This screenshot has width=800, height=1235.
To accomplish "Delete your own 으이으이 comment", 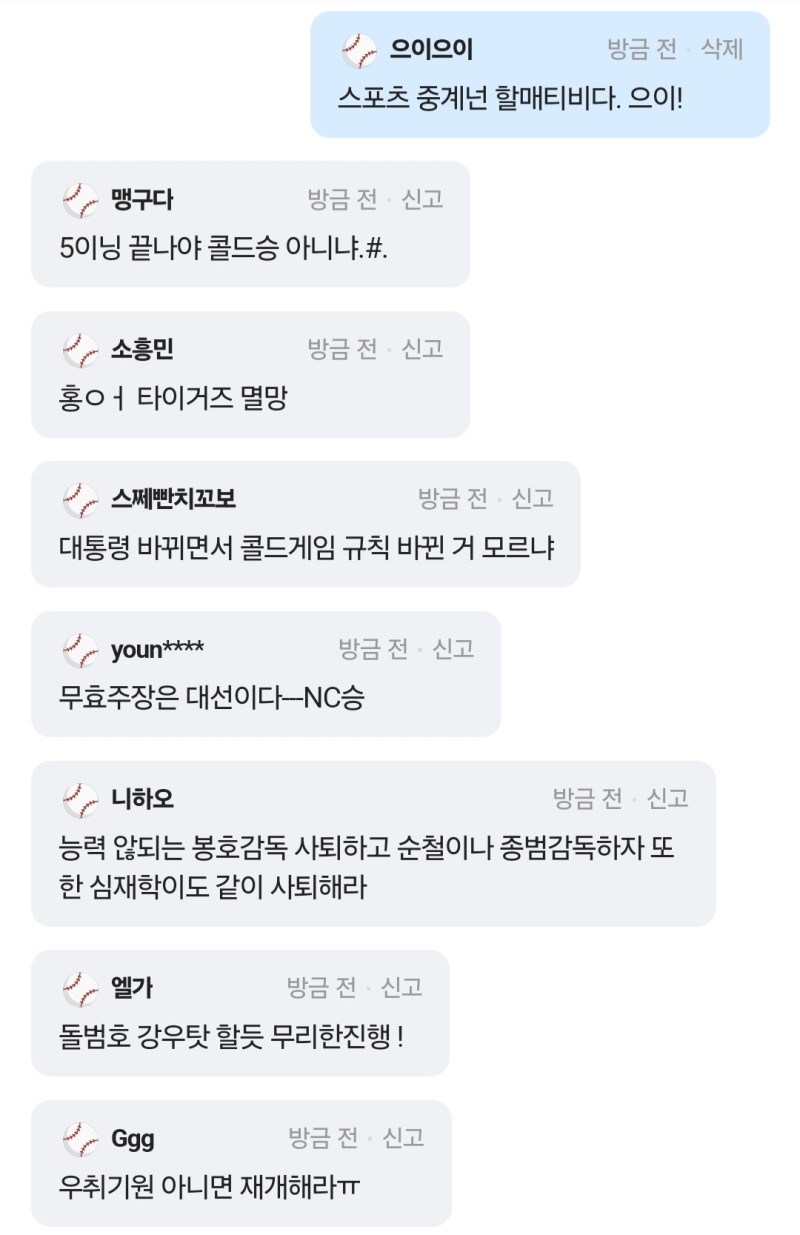I will pos(722,49).
